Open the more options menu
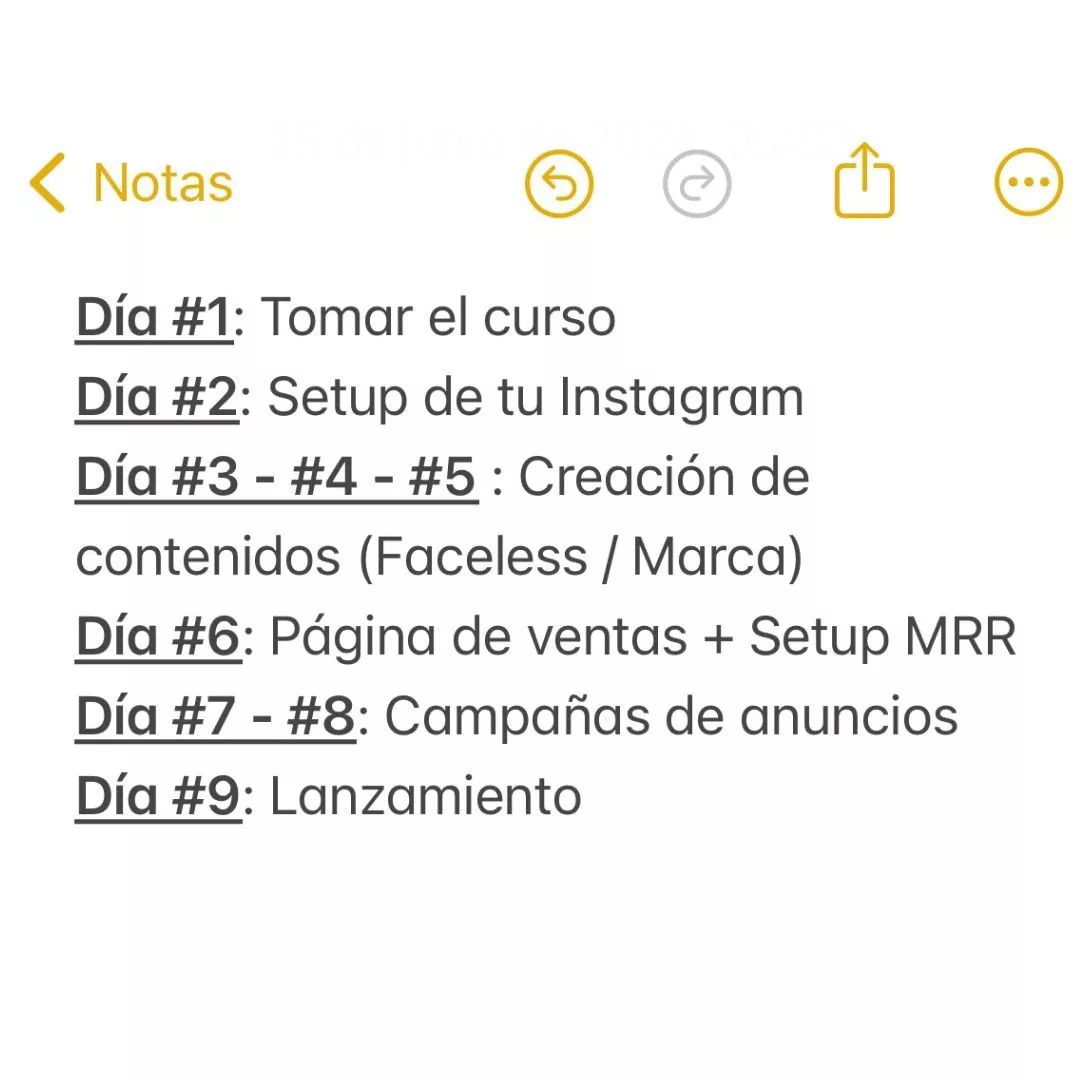This screenshot has height=1080, width=1080. click(1028, 182)
